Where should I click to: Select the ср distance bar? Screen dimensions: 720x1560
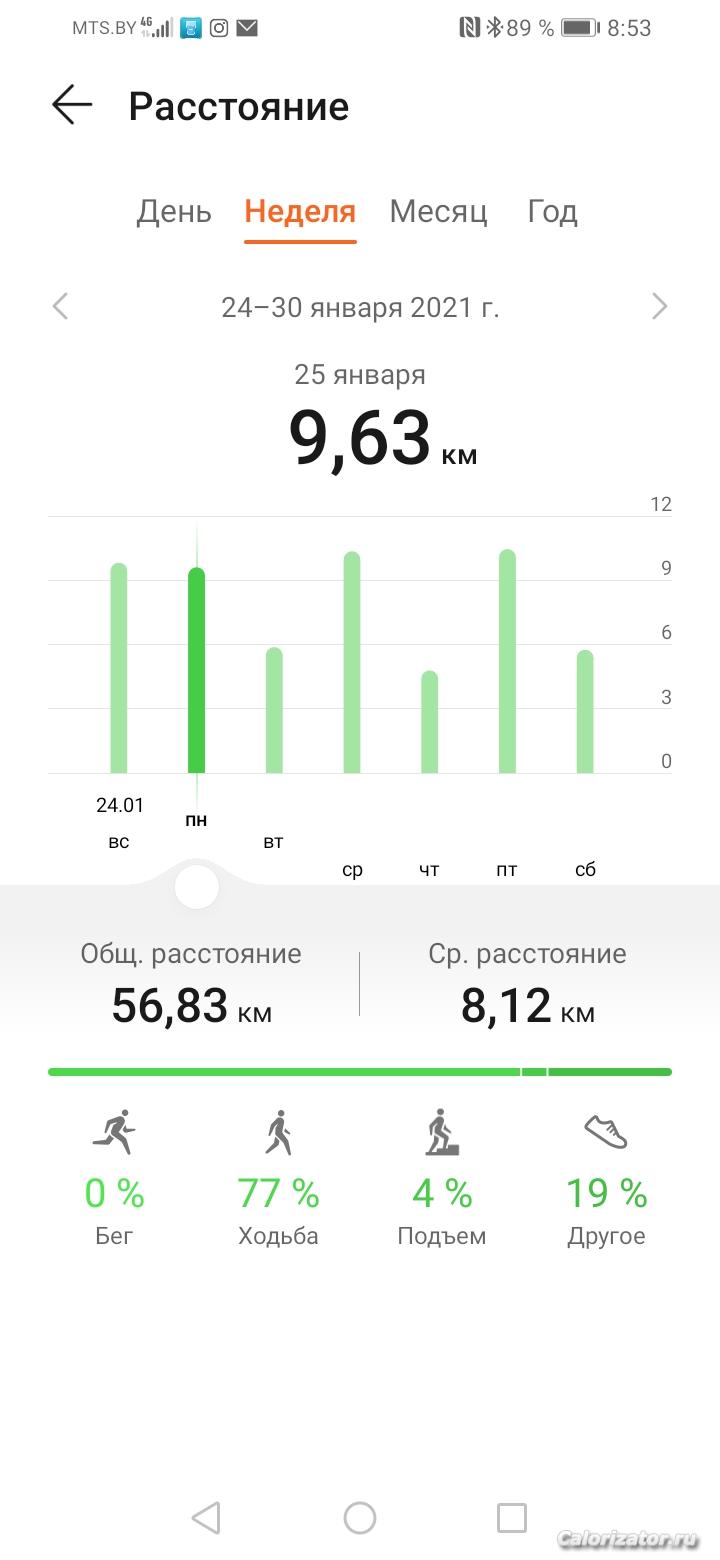[x=352, y=662]
